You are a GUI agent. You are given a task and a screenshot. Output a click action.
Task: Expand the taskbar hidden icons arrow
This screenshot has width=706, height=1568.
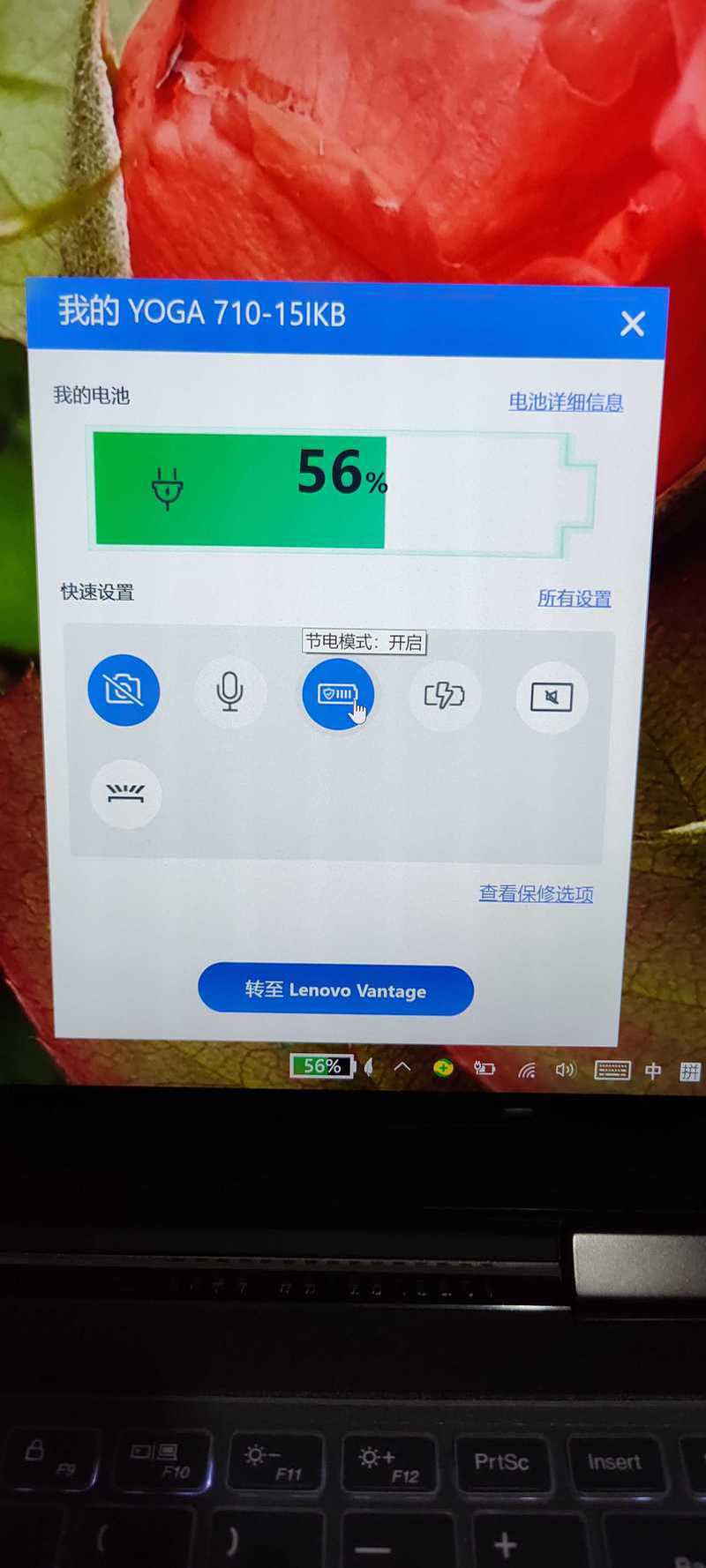click(402, 1067)
